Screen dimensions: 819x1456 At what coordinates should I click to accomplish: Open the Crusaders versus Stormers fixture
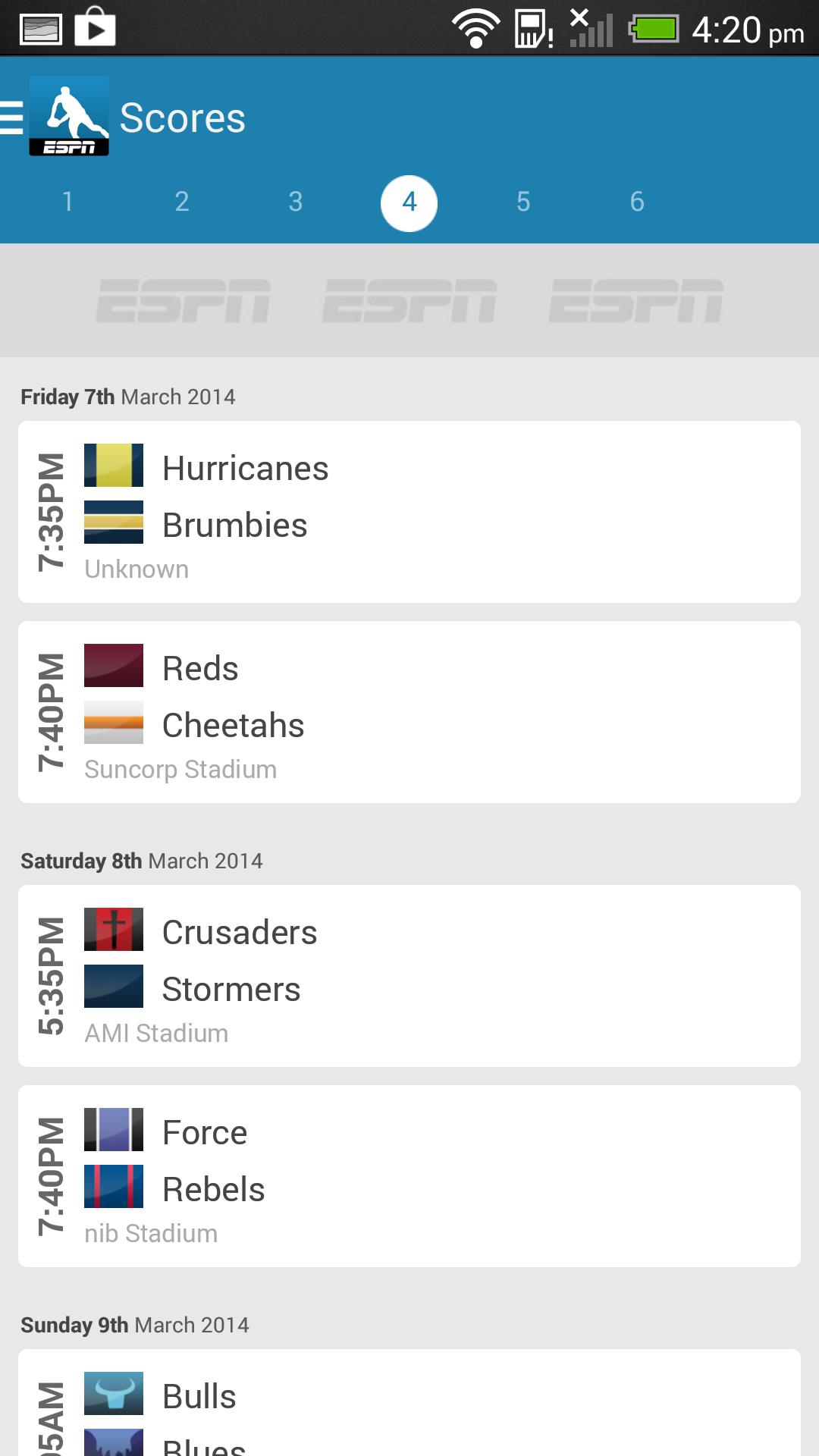tap(409, 974)
